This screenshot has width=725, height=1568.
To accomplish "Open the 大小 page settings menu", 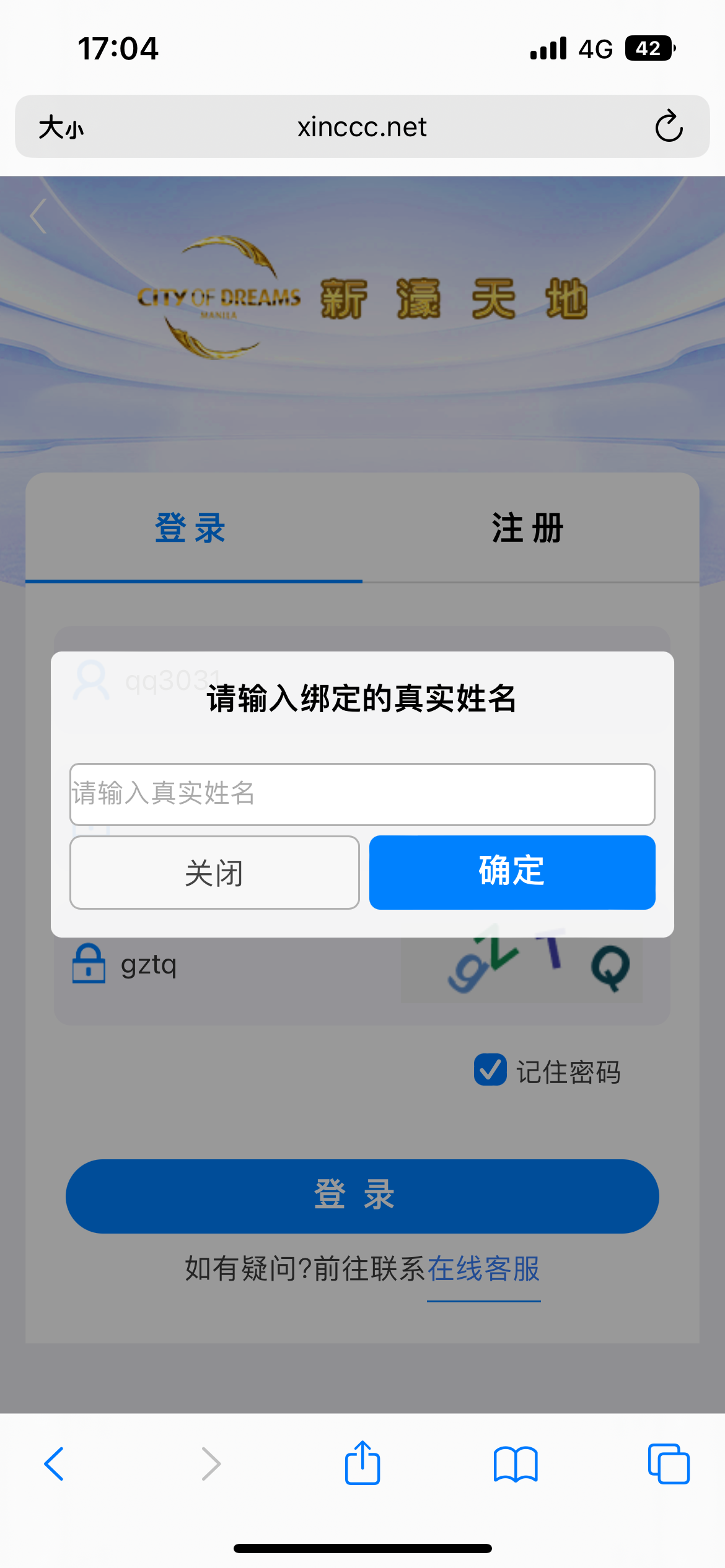I will [x=61, y=128].
